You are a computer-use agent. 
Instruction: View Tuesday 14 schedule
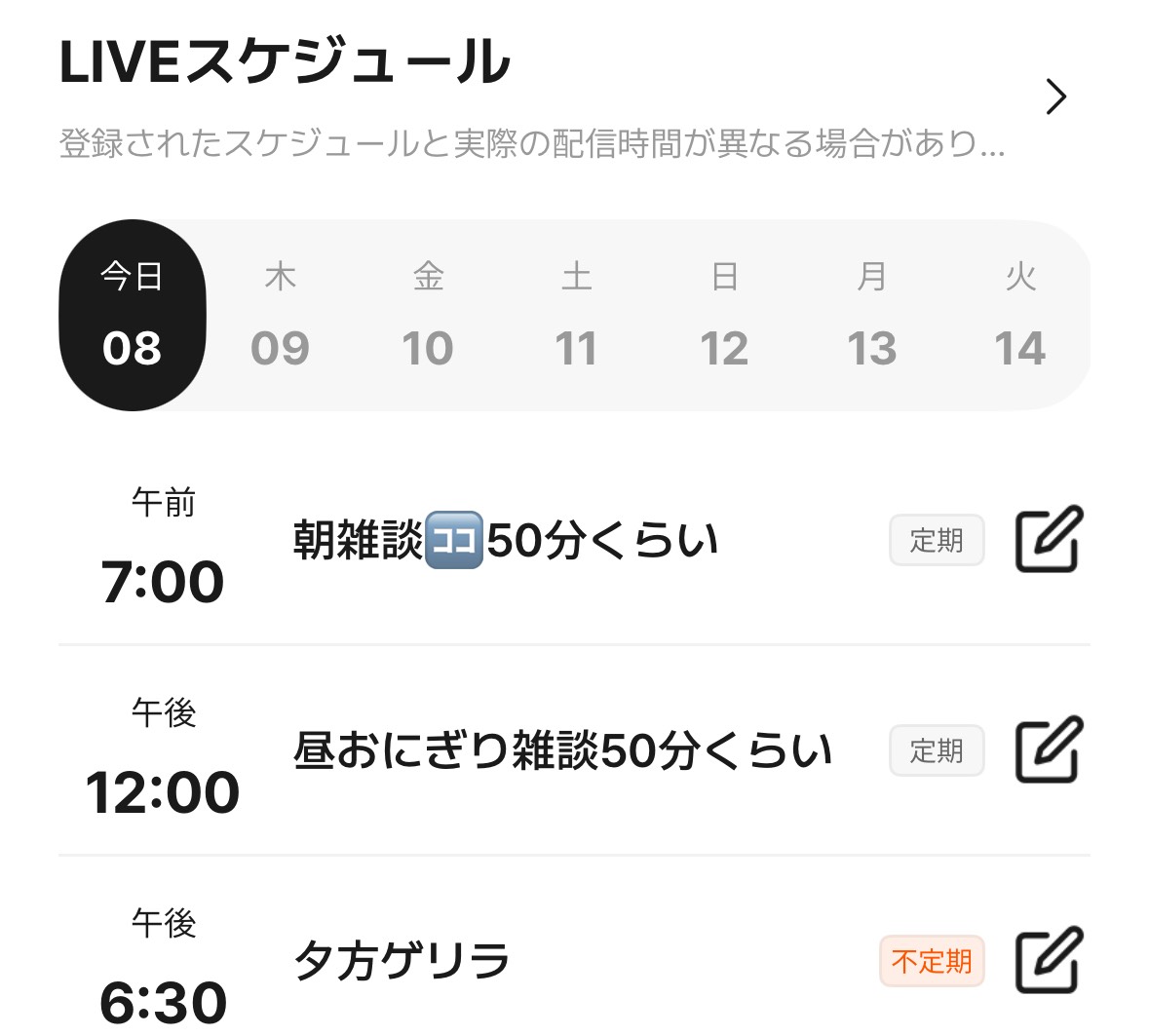pyautogui.click(x=1019, y=315)
